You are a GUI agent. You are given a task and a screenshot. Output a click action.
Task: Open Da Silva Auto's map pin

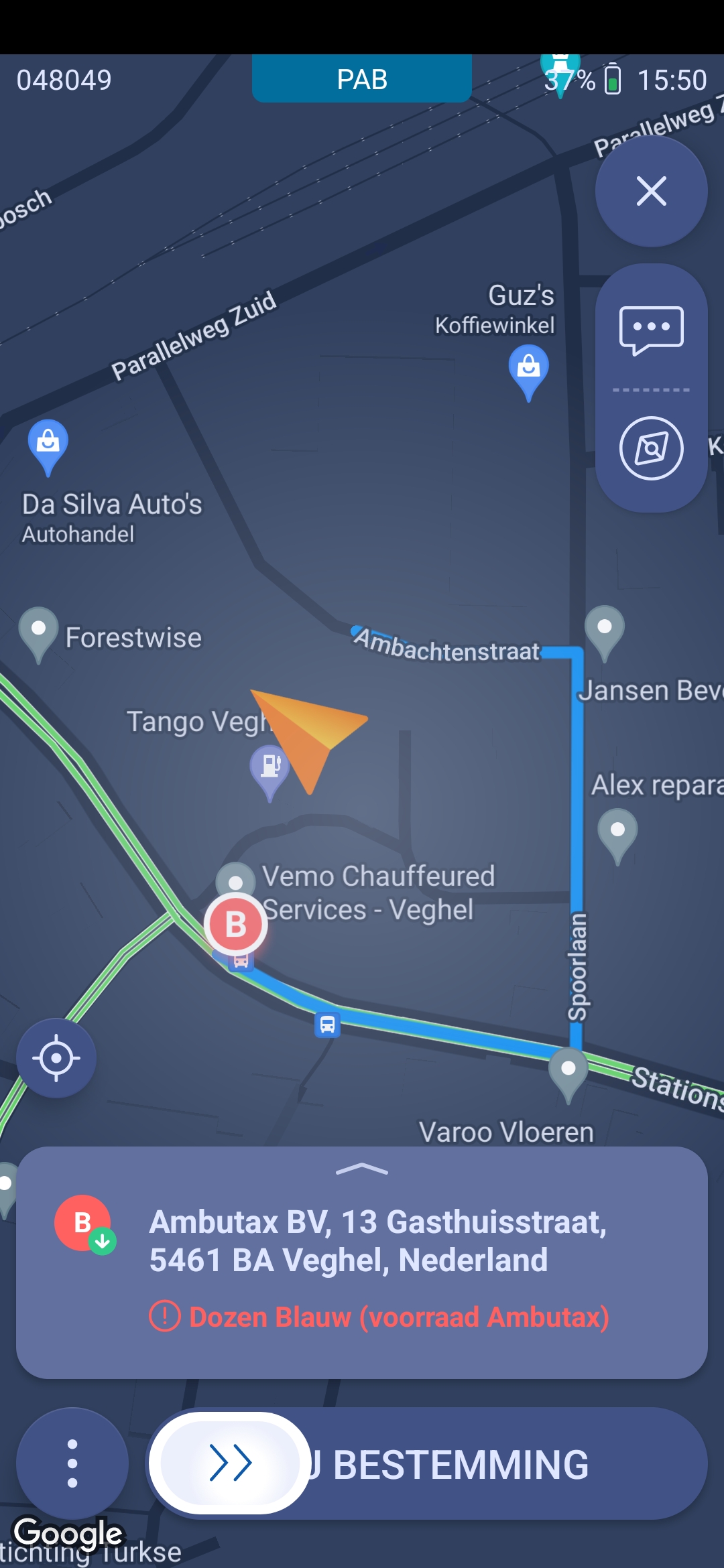point(48,444)
